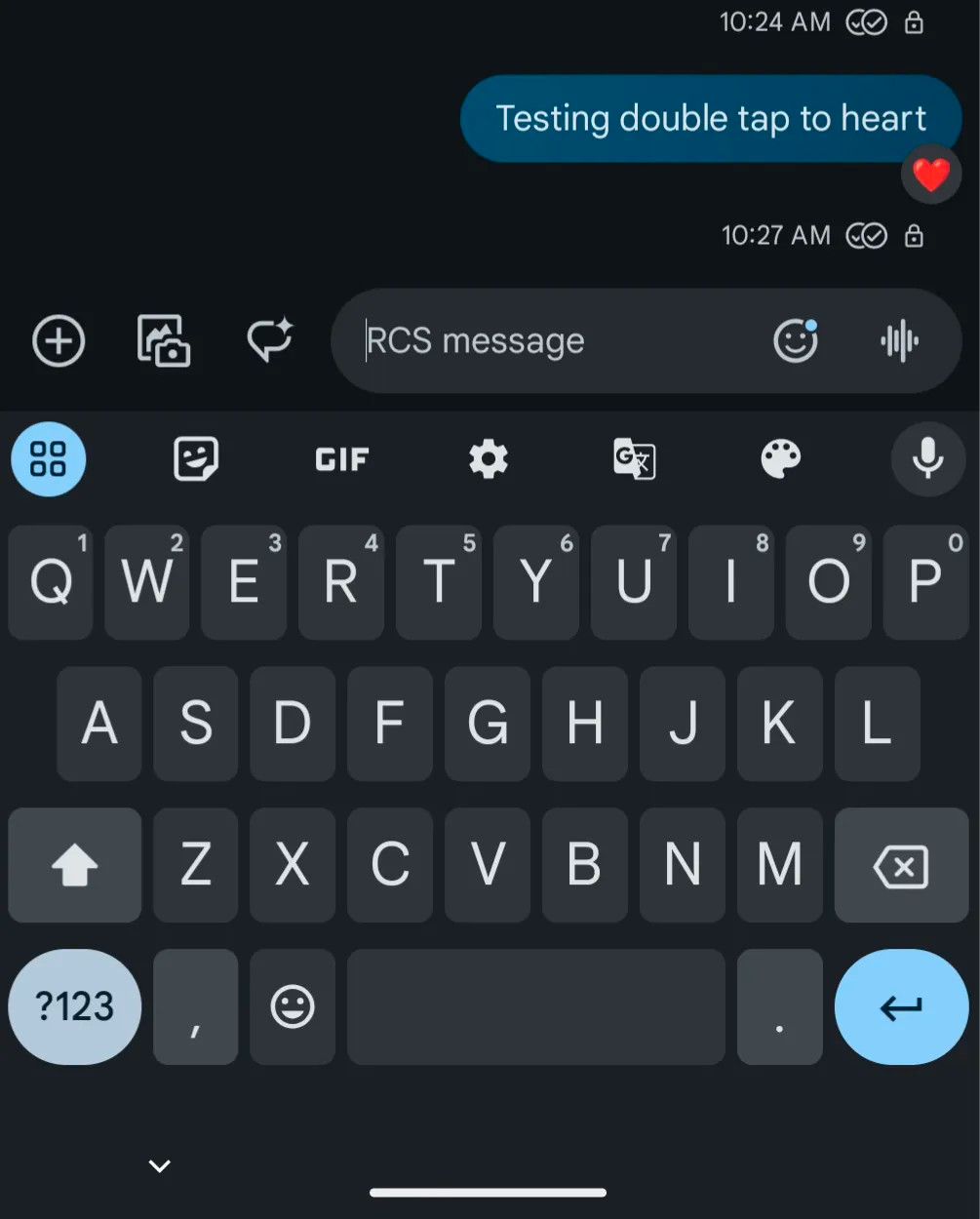Start voice typing with the microphone
The height and width of the screenshot is (1219, 980).
pyautogui.click(x=927, y=459)
